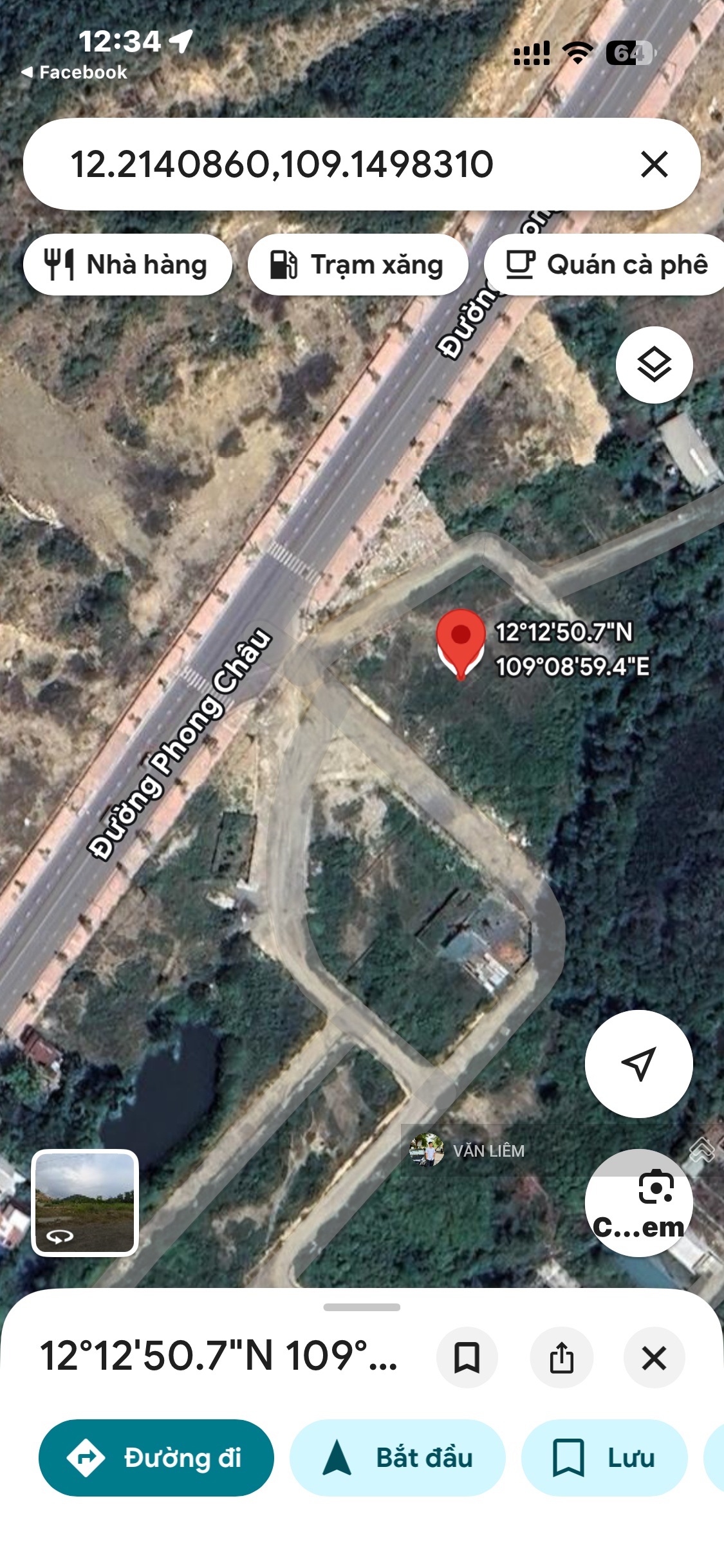Screen dimensions: 724x1568
Task: Start navigation with Bắt đầu
Action: 397,1458
